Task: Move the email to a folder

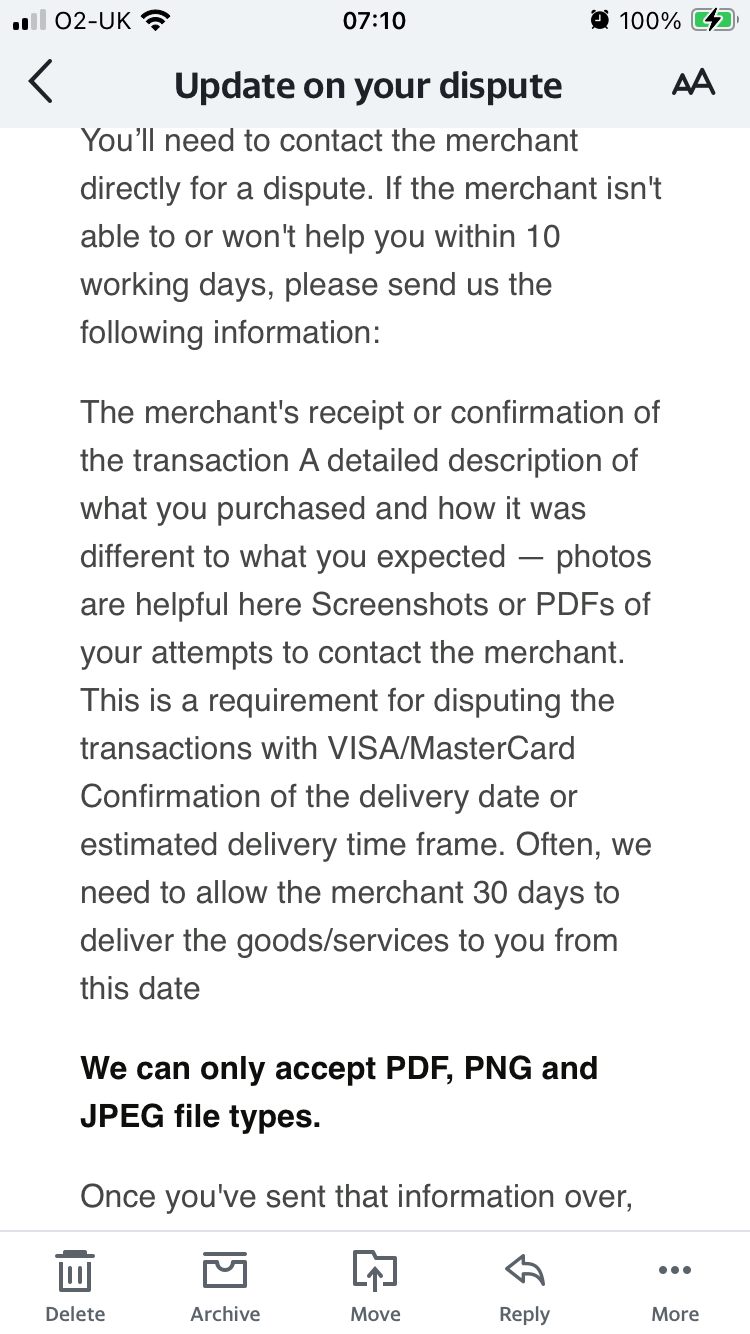Action: (x=375, y=1284)
